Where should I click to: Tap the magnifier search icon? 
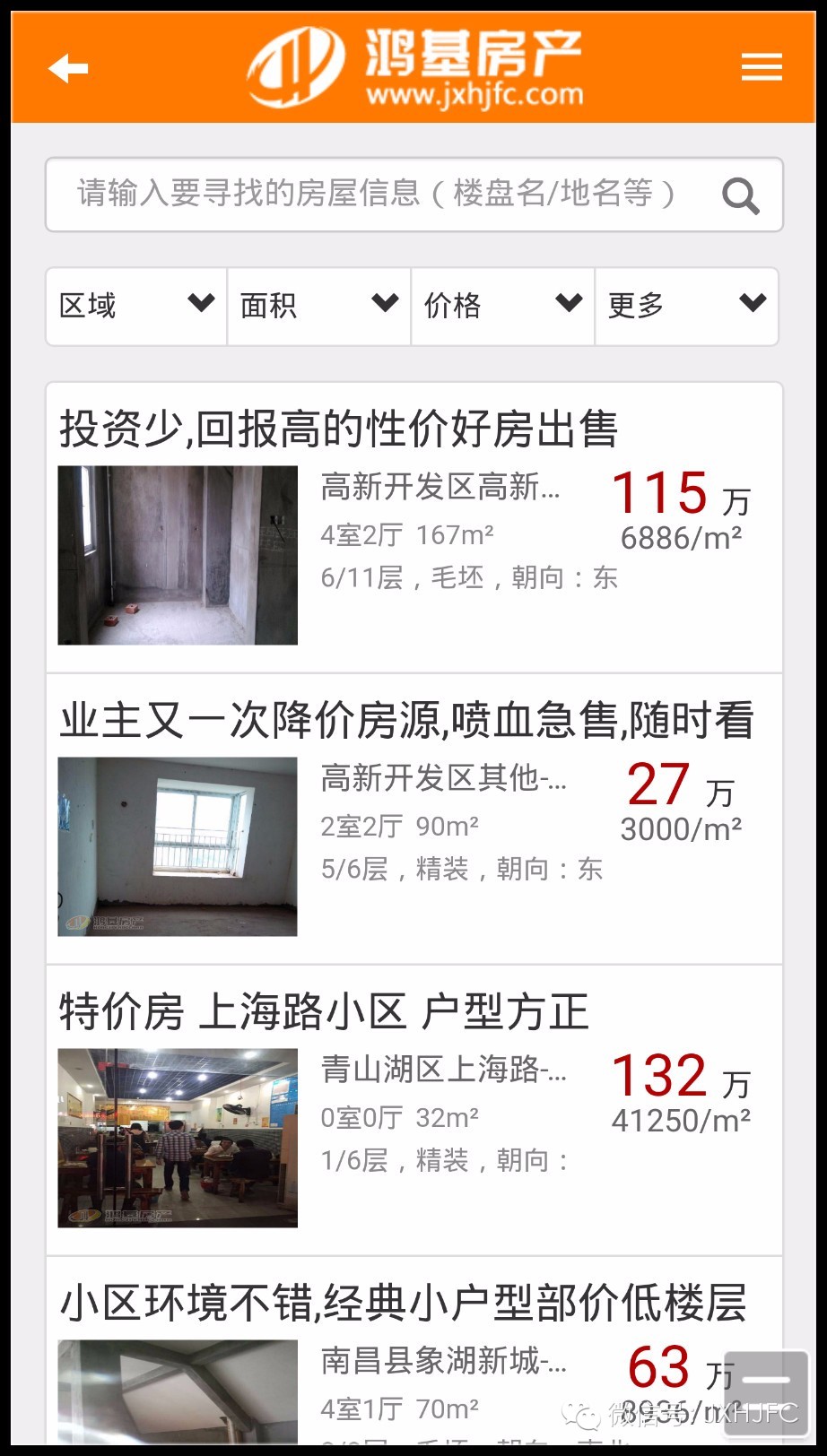[x=741, y=195]
